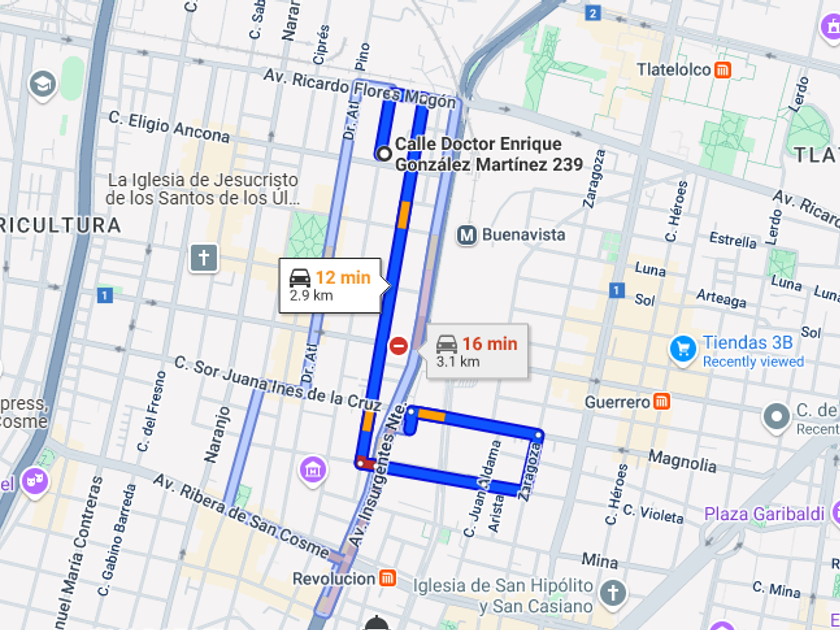Open the Buenavista metro station marker

point(467,235)
